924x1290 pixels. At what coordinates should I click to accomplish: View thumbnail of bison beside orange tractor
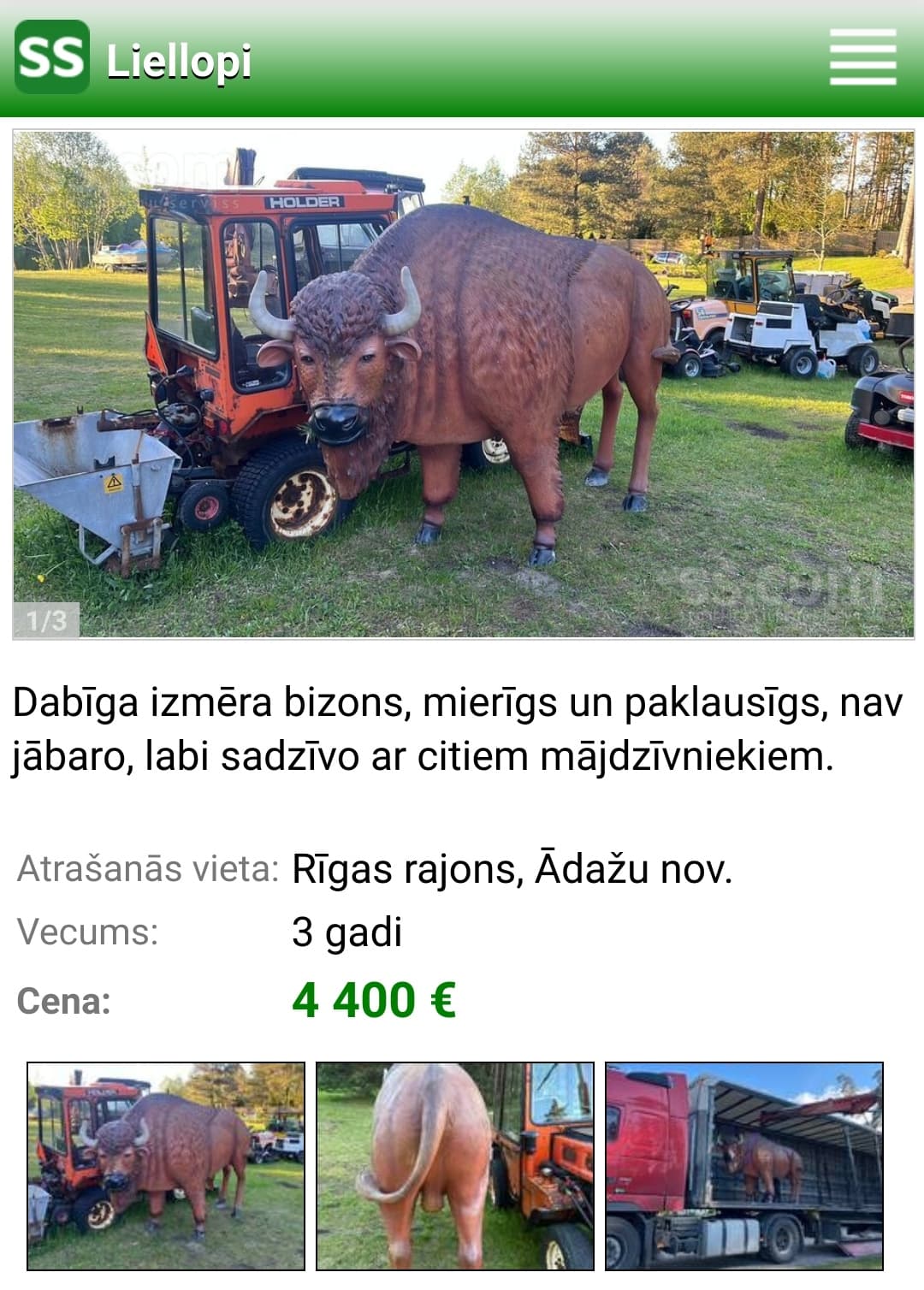[x=166, y=1166]
